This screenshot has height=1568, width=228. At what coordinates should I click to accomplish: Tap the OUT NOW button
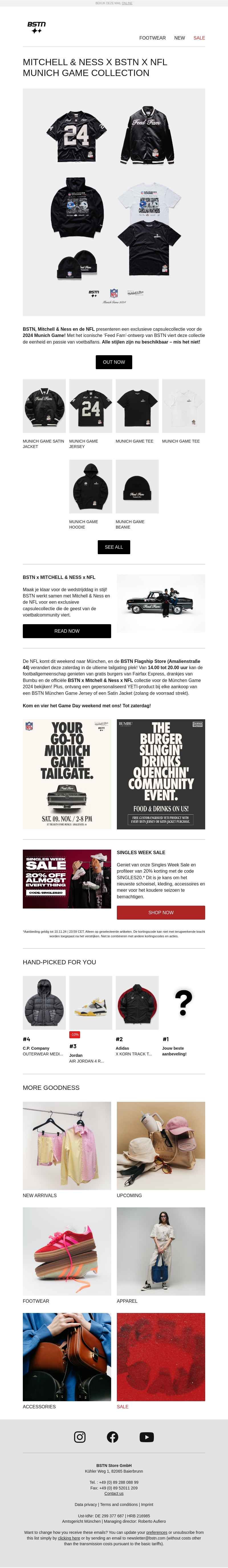point(114,362)
